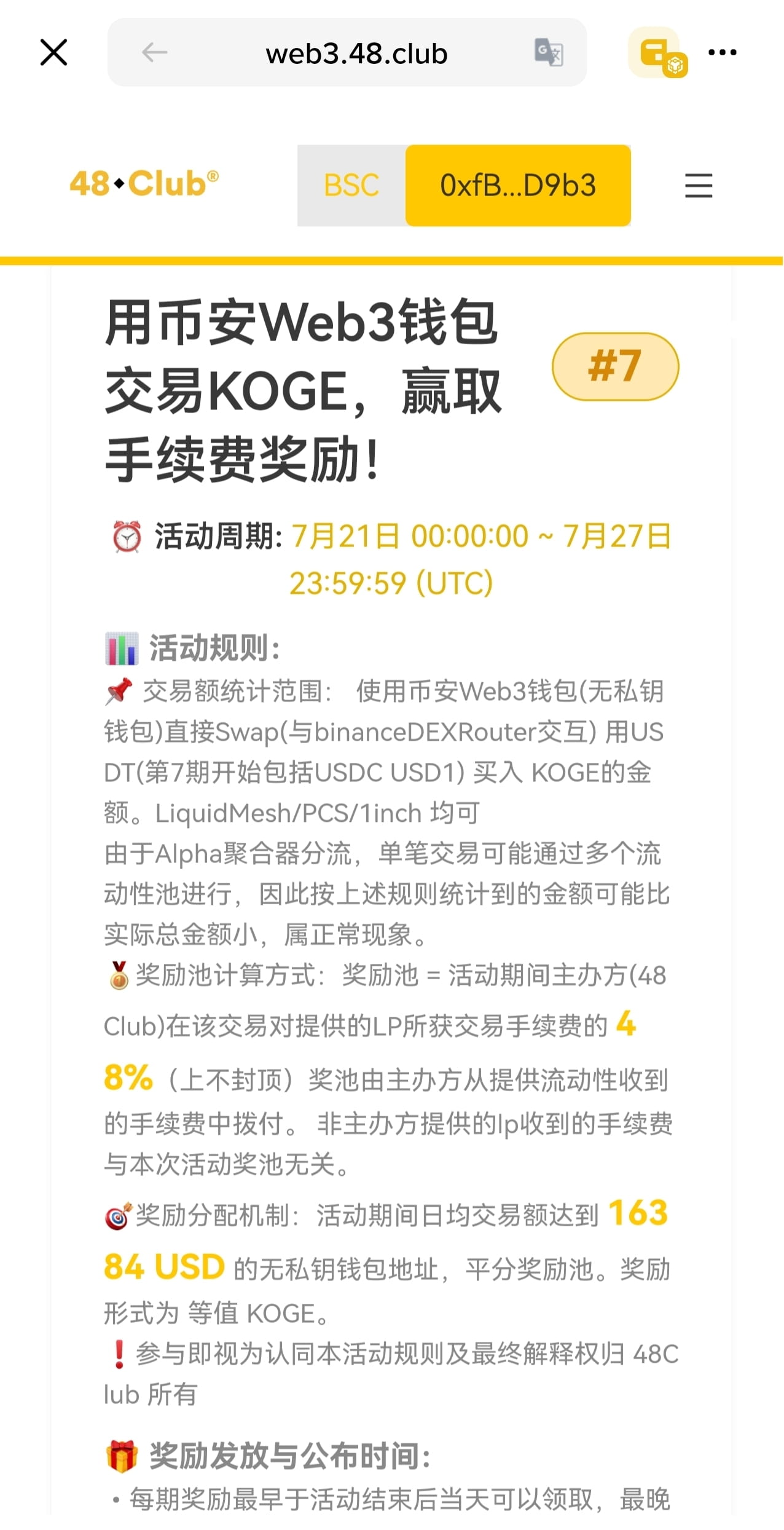The height and width of the screenshot is (1530, 784).
Task: Select the BSC network button
Action: tap(351, 186)
